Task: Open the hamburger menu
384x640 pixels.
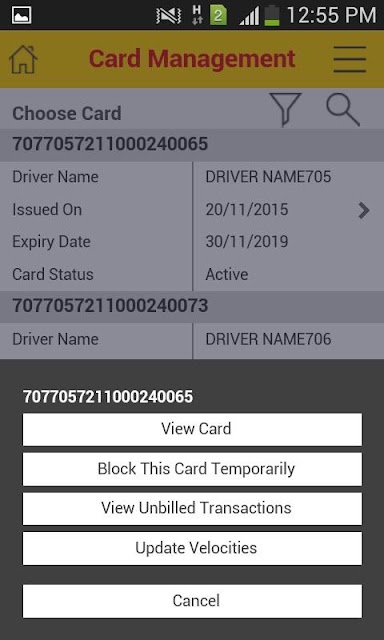Action: click(350, 60)
